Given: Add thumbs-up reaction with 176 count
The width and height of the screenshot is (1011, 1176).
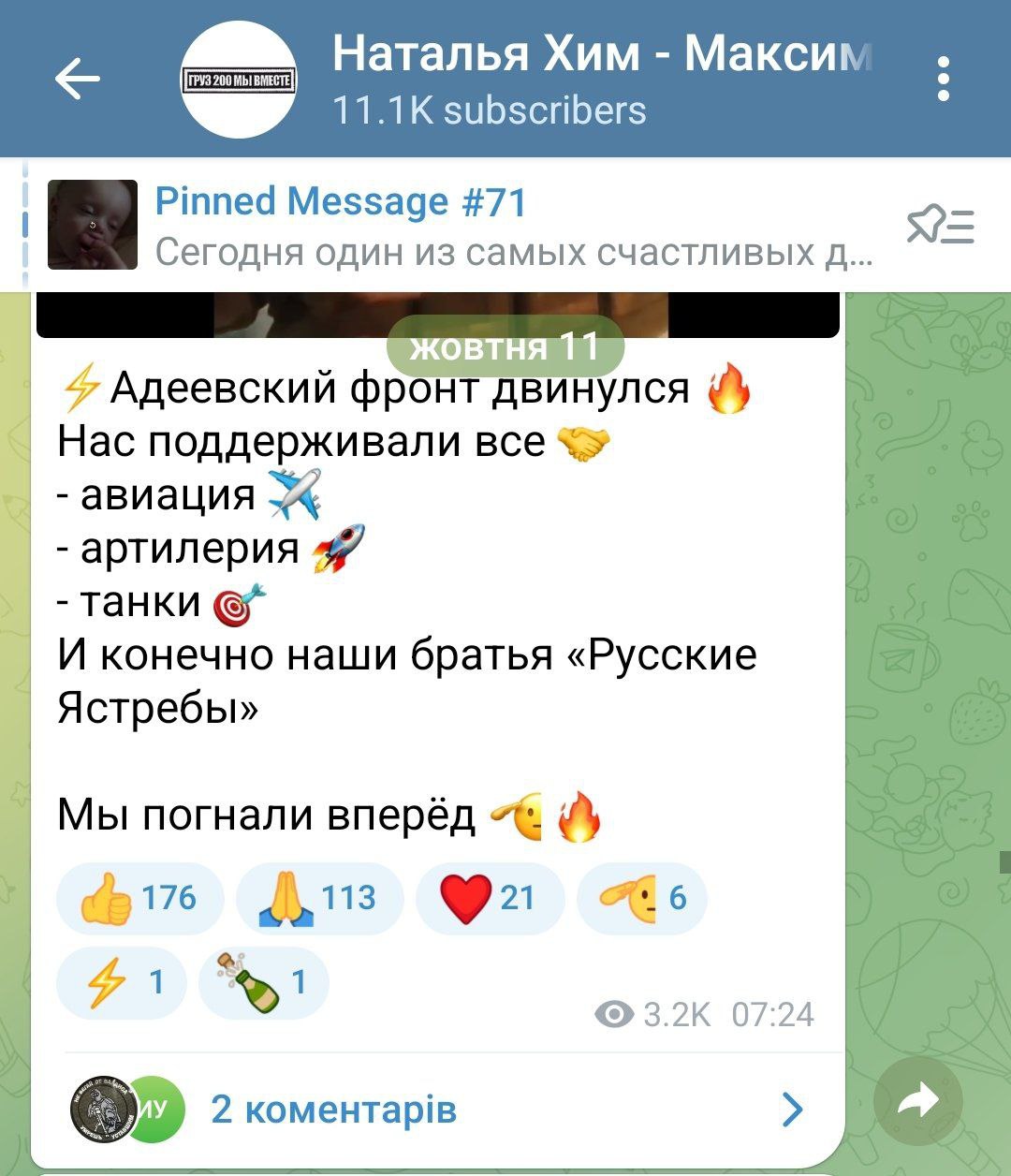Looking at the screenshot, I should [140, 899].
